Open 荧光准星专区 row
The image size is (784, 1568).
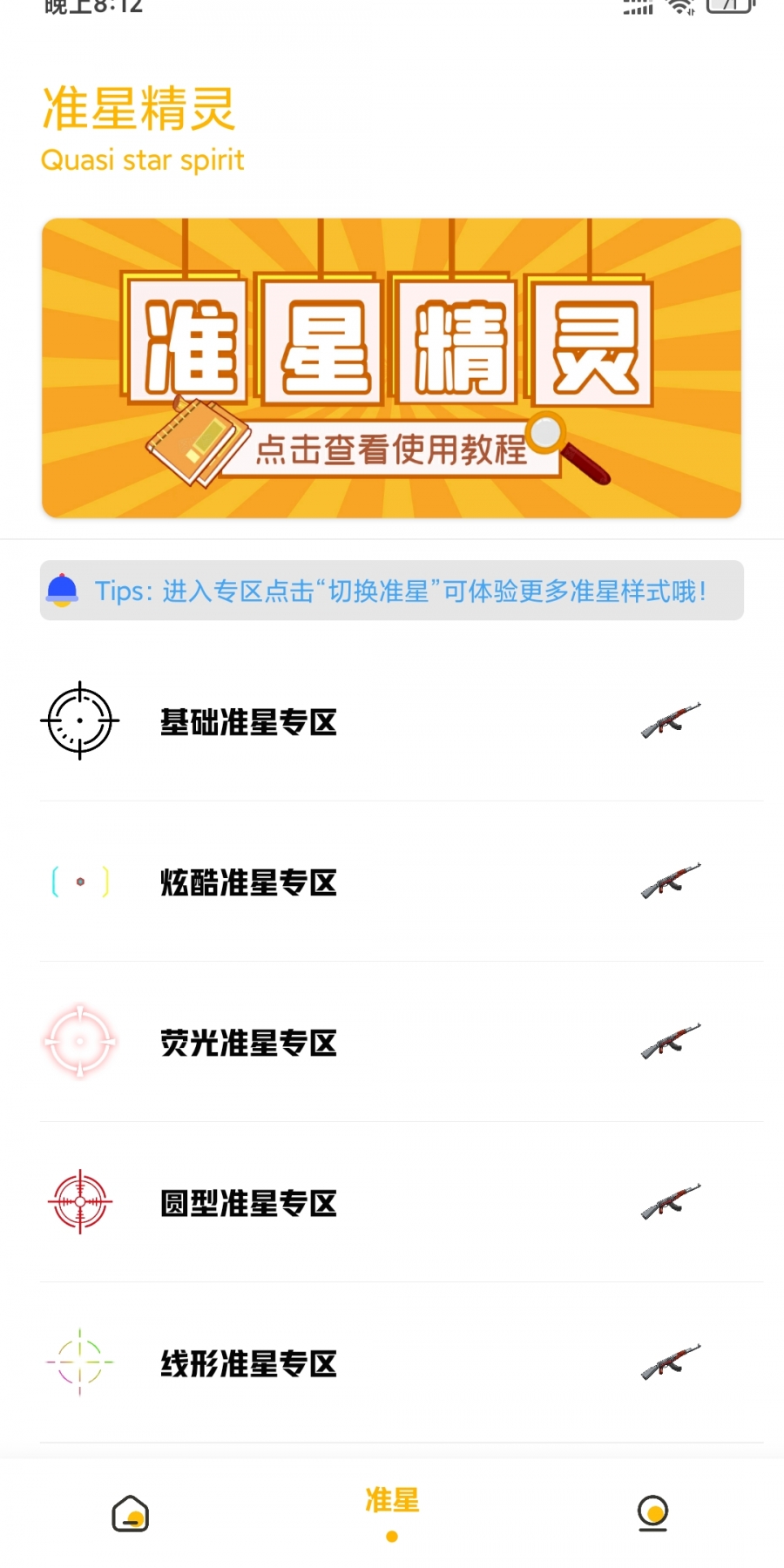click(401, 1042)
